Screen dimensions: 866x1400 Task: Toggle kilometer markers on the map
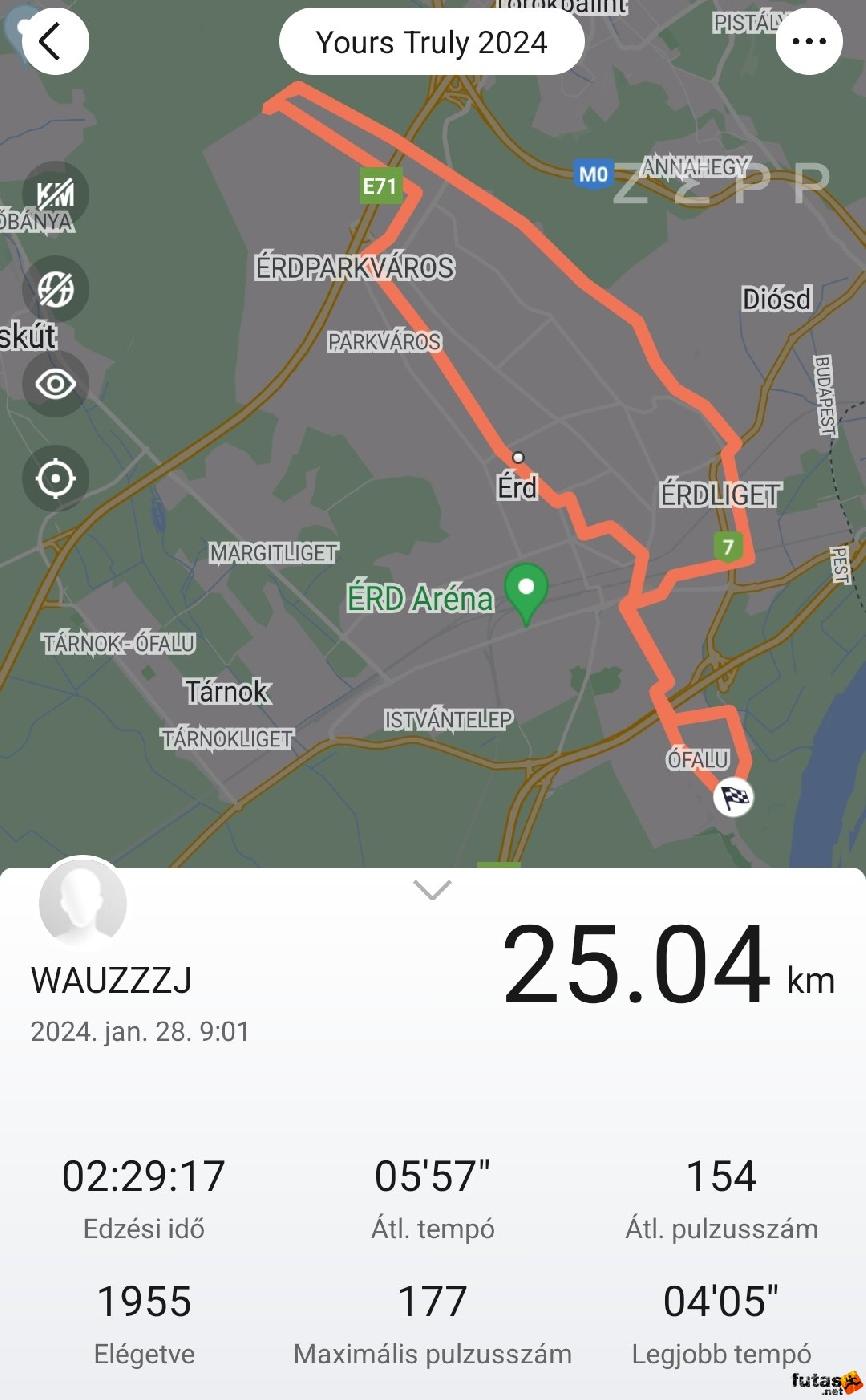point(55,194)
